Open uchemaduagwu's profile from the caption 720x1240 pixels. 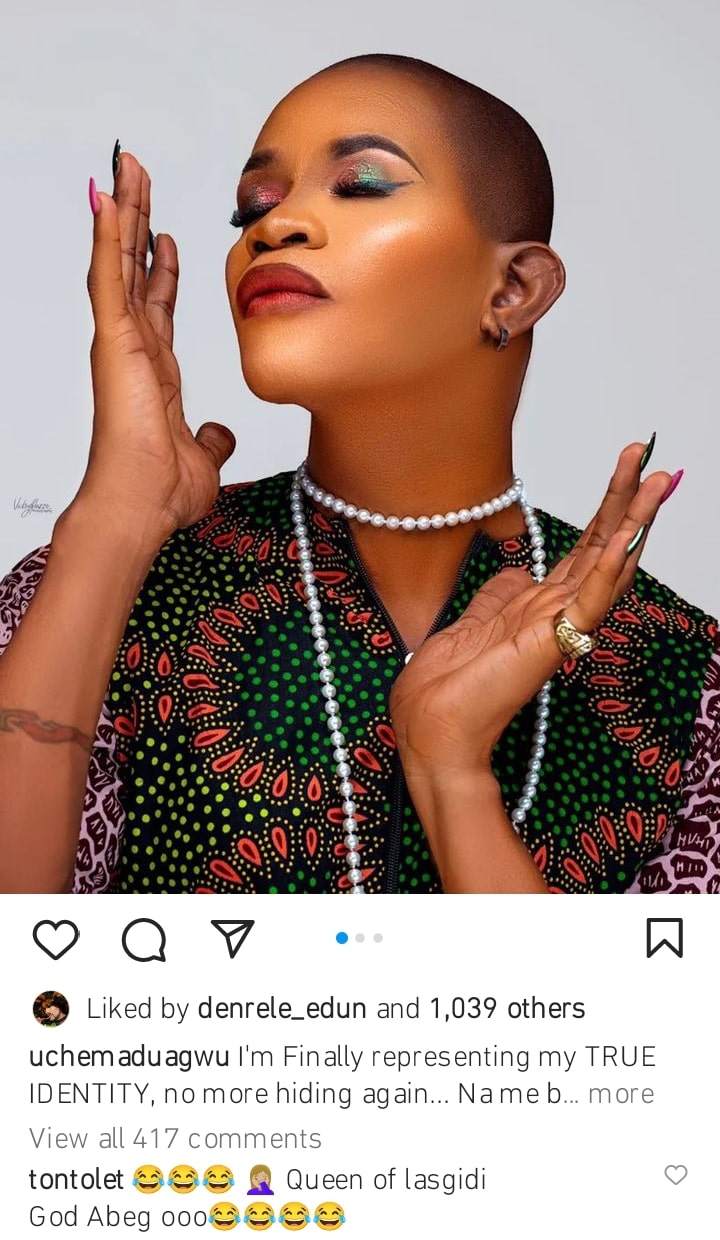coord(130,1057)
